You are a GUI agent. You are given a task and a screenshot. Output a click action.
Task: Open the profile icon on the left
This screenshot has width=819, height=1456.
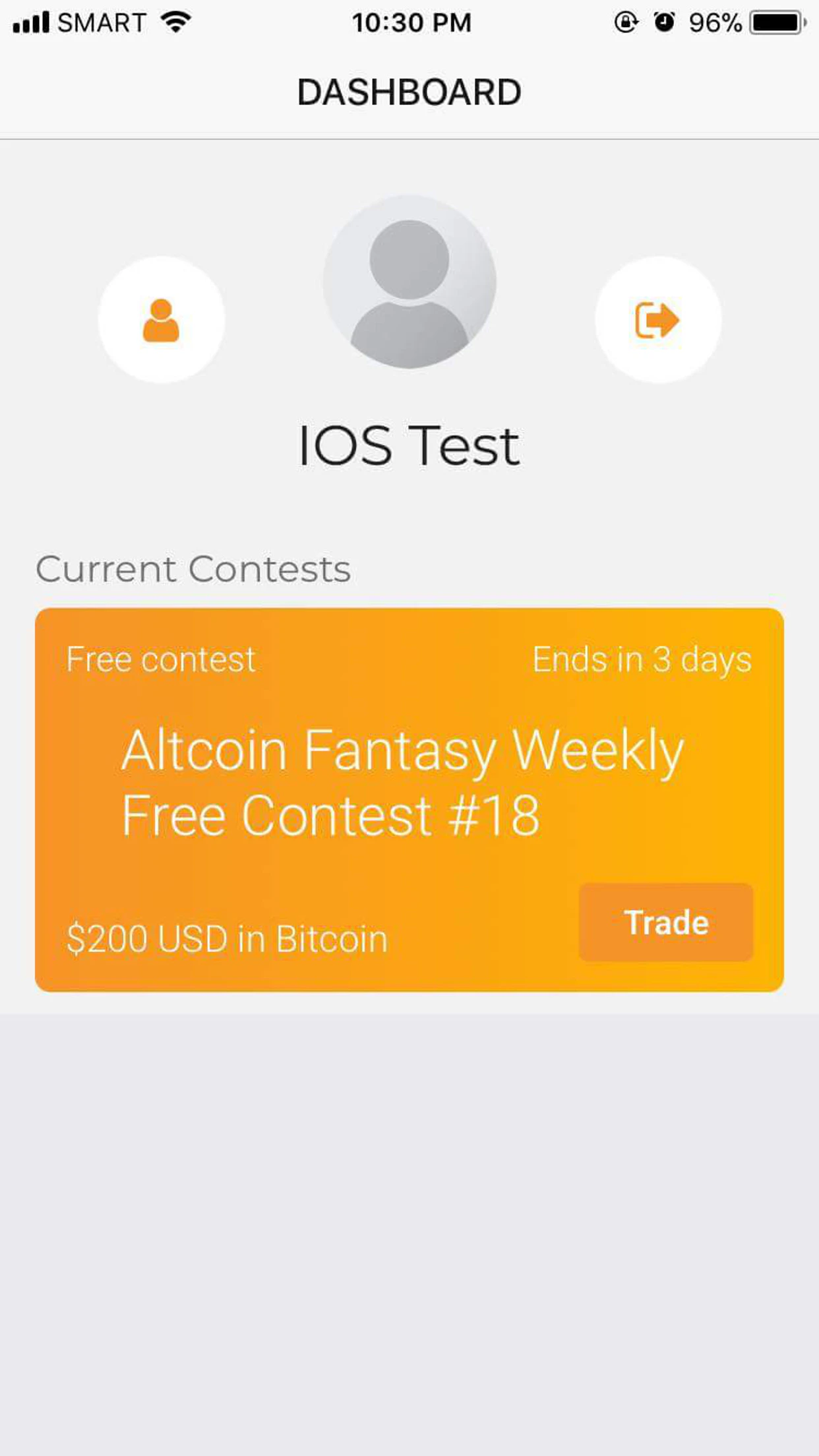162,320
